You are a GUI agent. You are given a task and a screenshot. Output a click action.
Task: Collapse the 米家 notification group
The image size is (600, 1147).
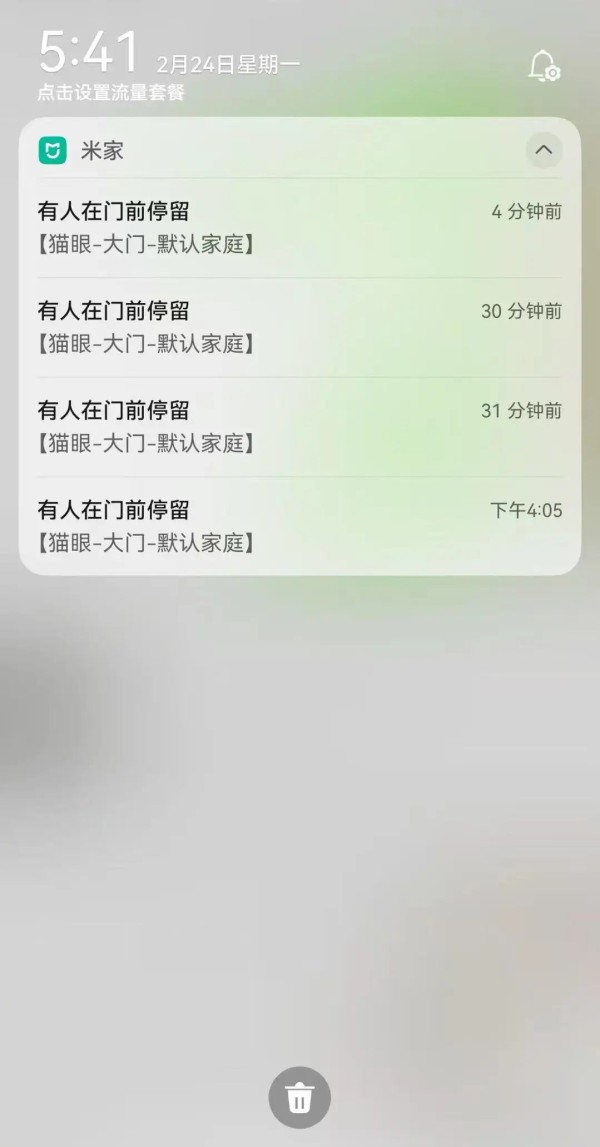544,150
